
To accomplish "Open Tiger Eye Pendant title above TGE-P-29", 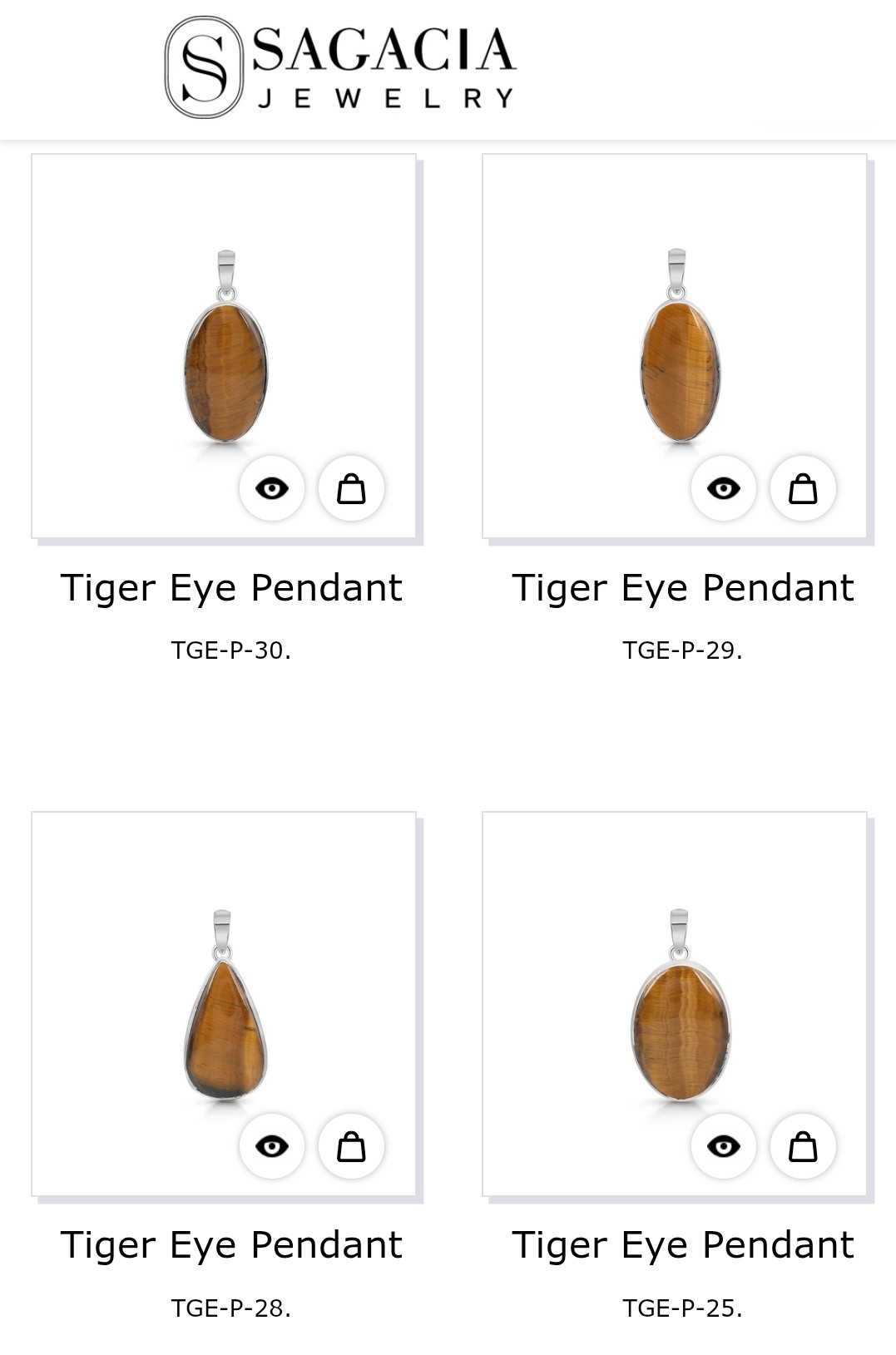I will tap(682, 587).
